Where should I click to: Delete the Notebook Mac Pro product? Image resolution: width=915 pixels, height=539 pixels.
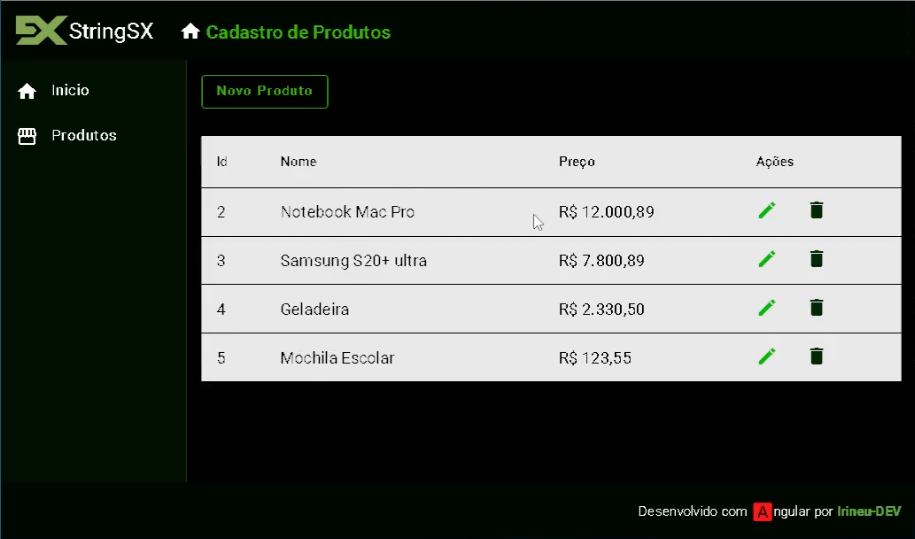tap(816, 210)
